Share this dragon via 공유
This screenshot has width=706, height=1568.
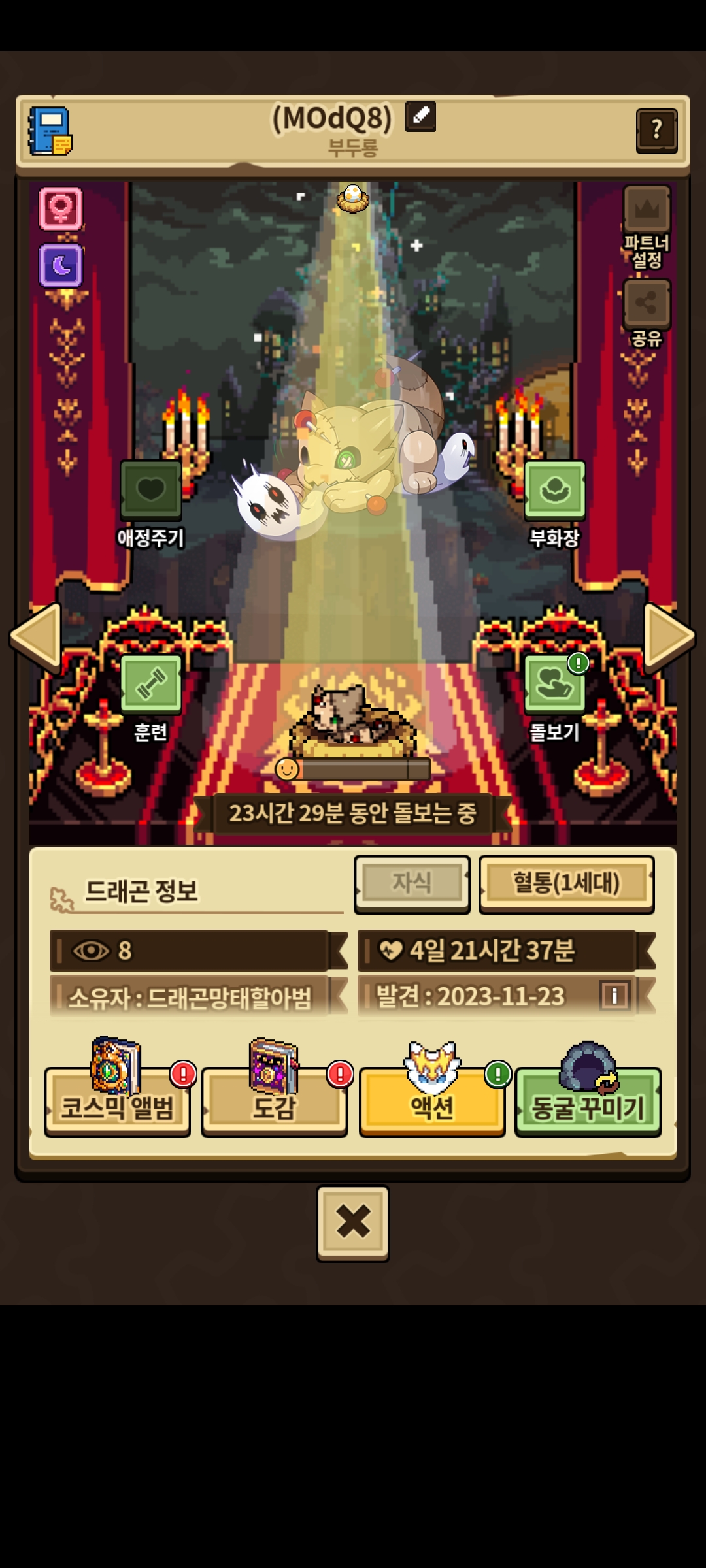click(x=647, y=304)
